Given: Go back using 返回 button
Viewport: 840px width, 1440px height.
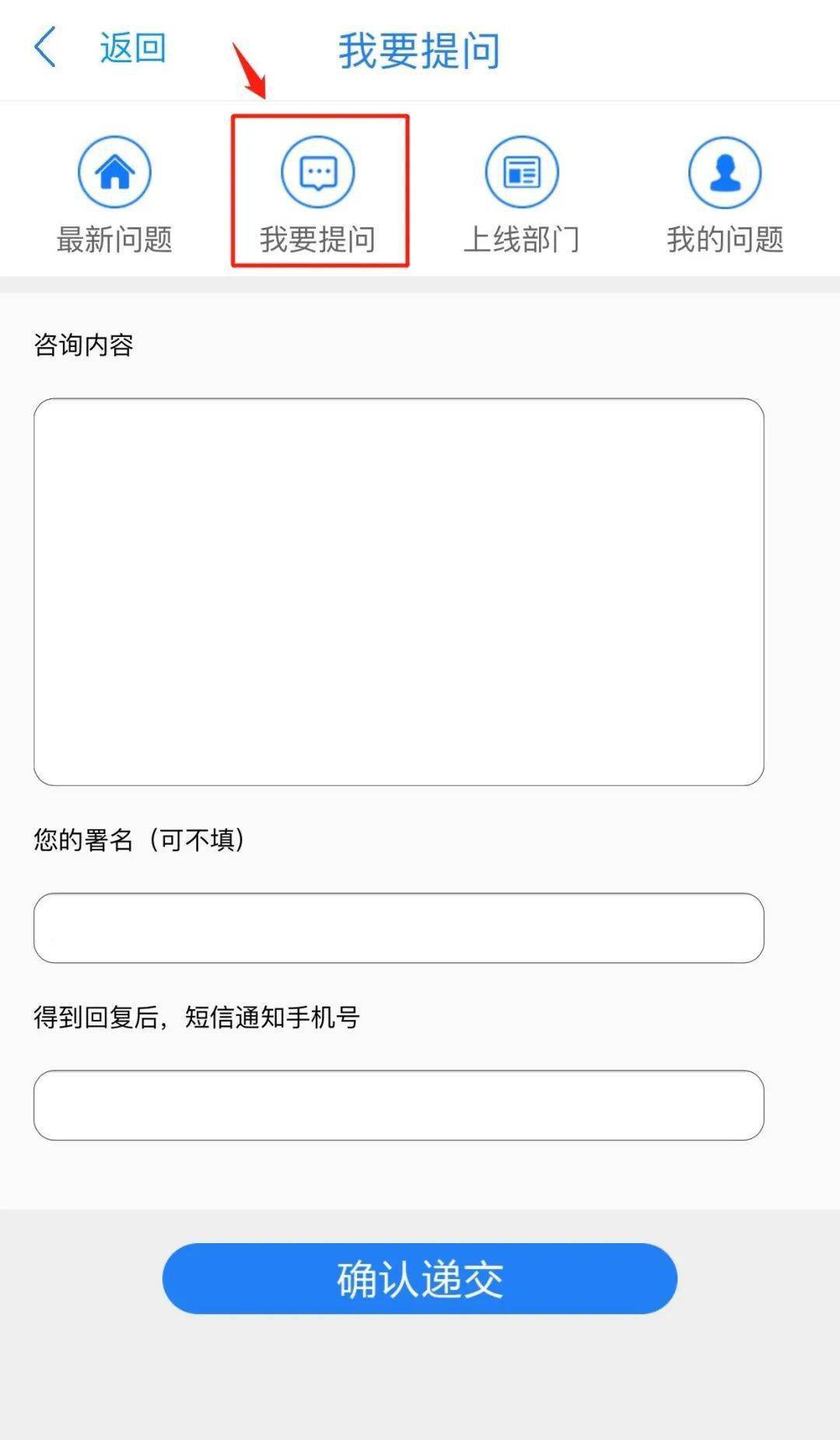Looking at the screenshot, I should [101, 48].
